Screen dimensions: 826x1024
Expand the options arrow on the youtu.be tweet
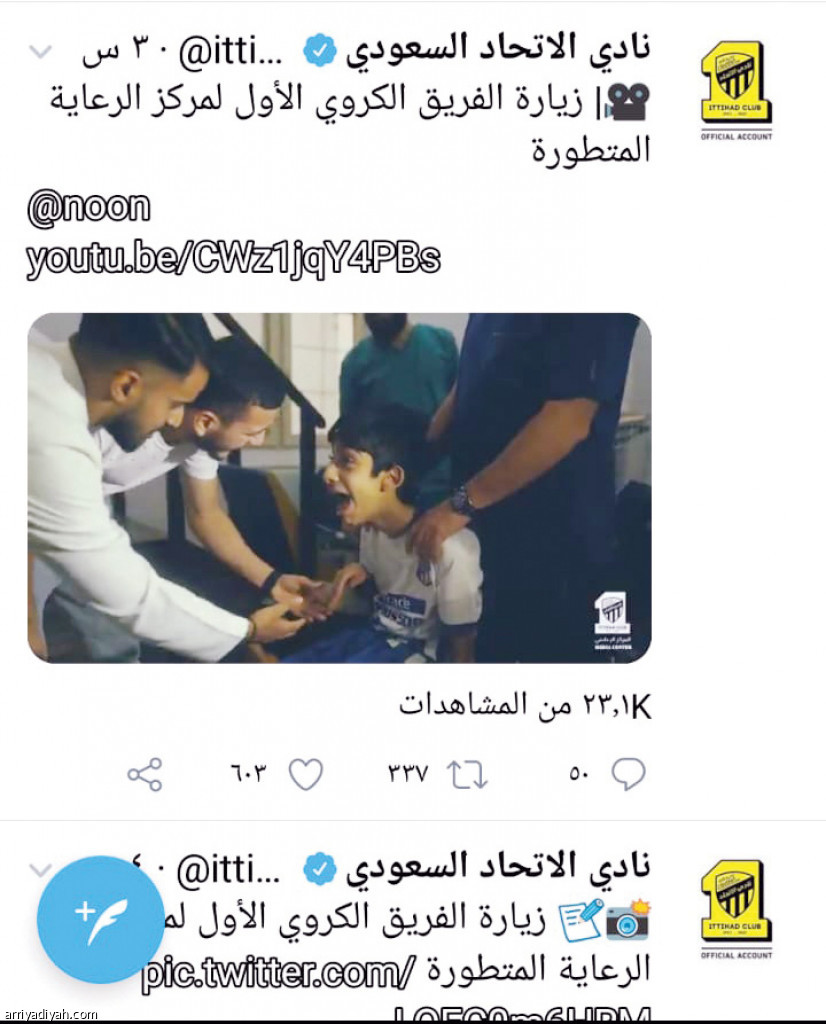tap(39, 51)
